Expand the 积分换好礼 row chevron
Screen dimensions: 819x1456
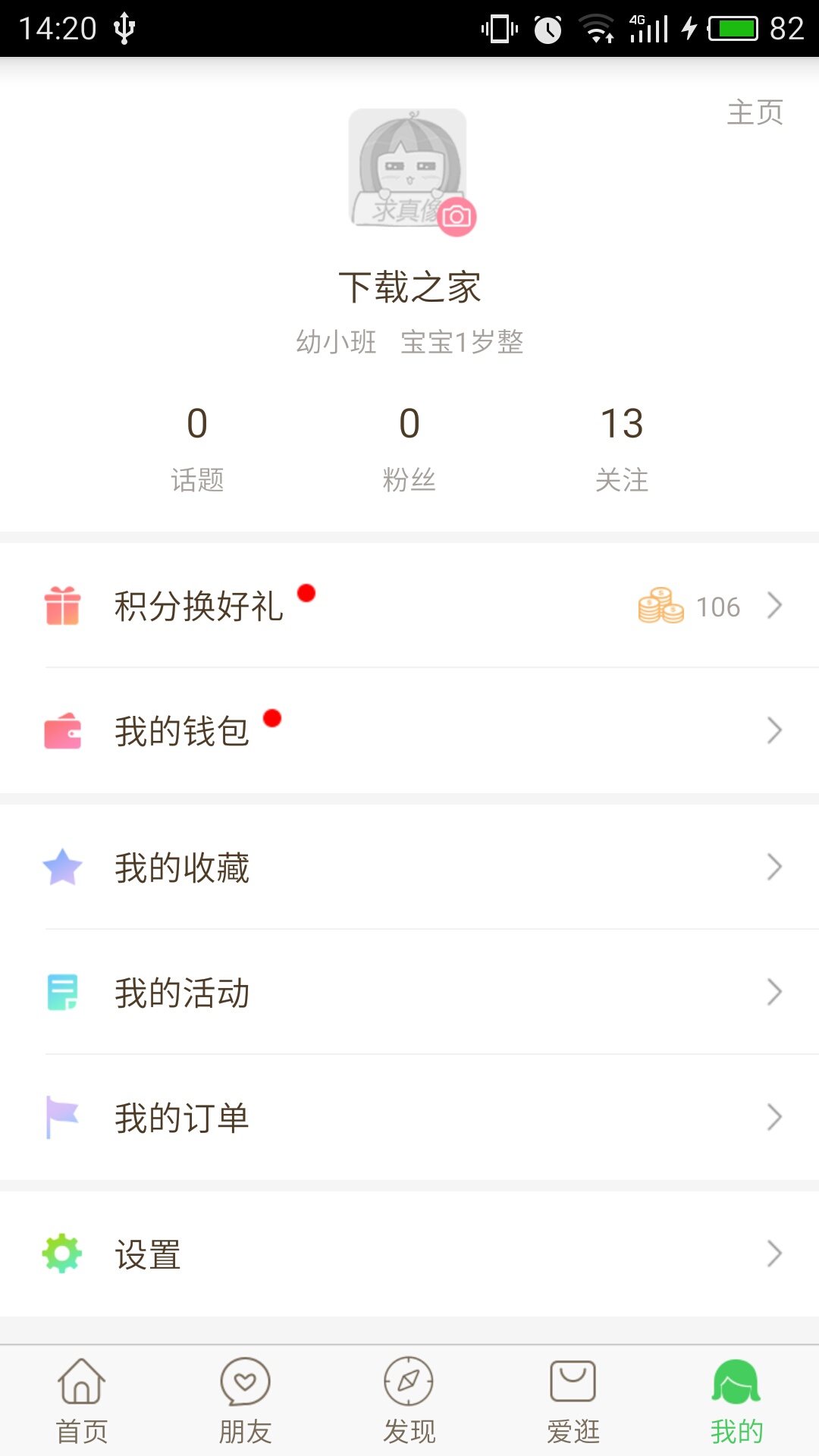pyautogui.click(x=775, y=605)
